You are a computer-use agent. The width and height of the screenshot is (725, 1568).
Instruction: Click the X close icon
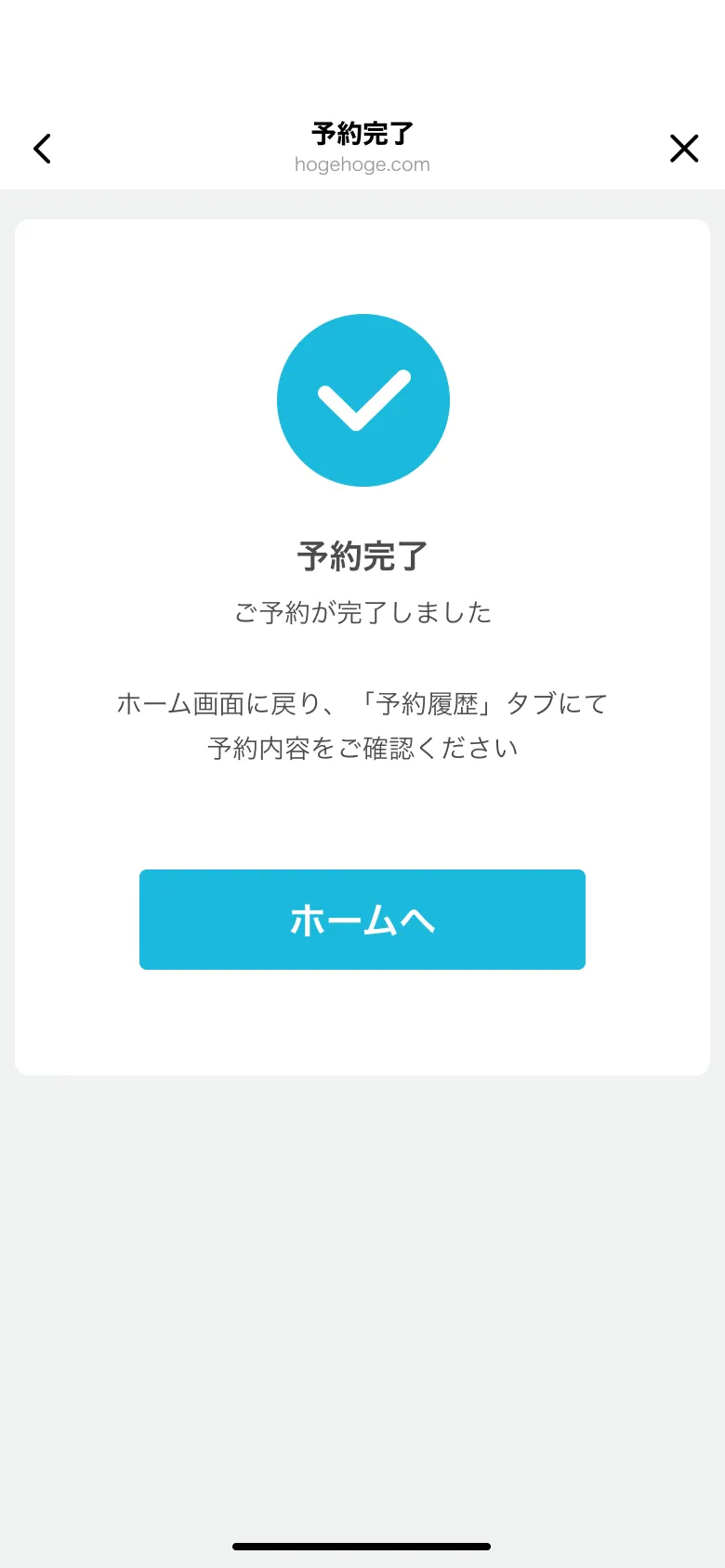coord(684,148)
